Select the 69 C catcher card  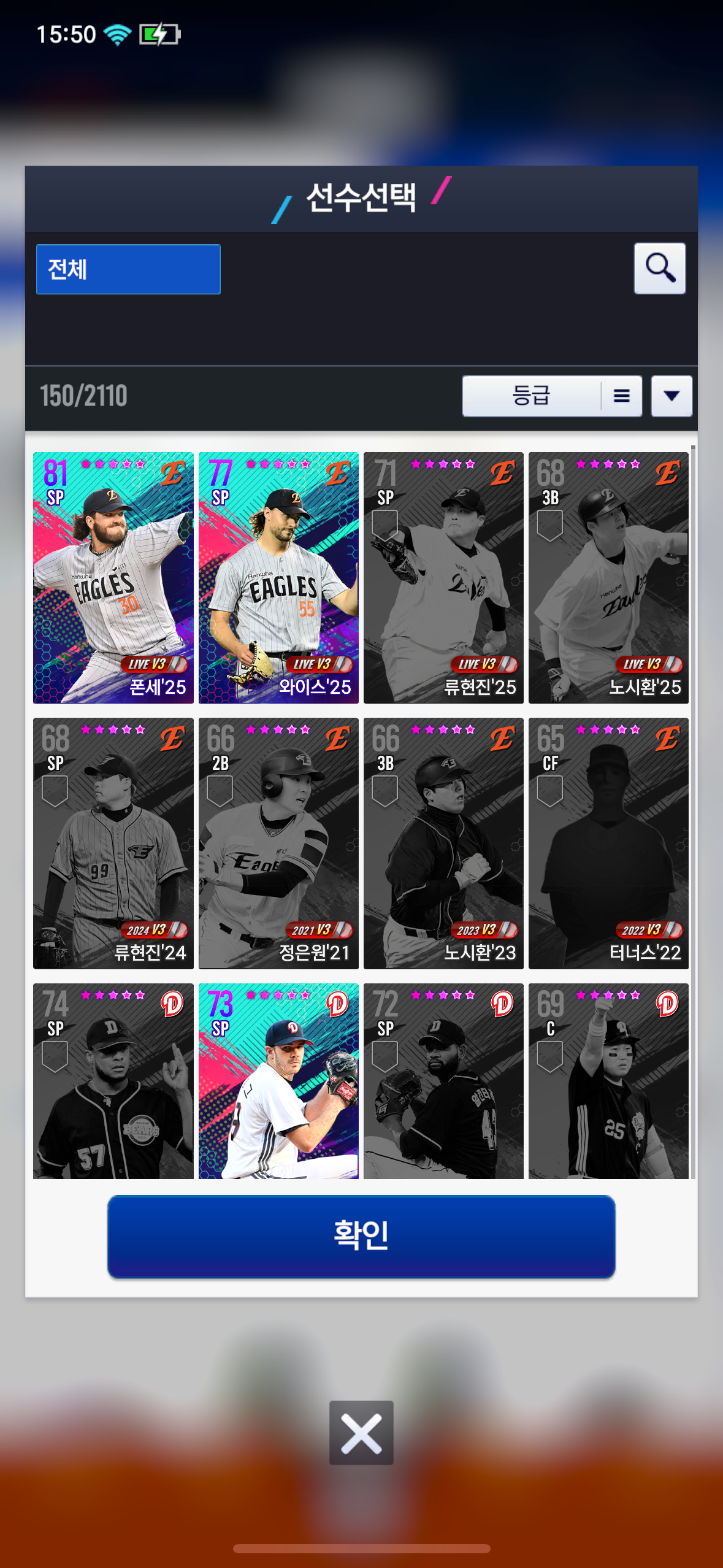click(x=608, y=1081)
